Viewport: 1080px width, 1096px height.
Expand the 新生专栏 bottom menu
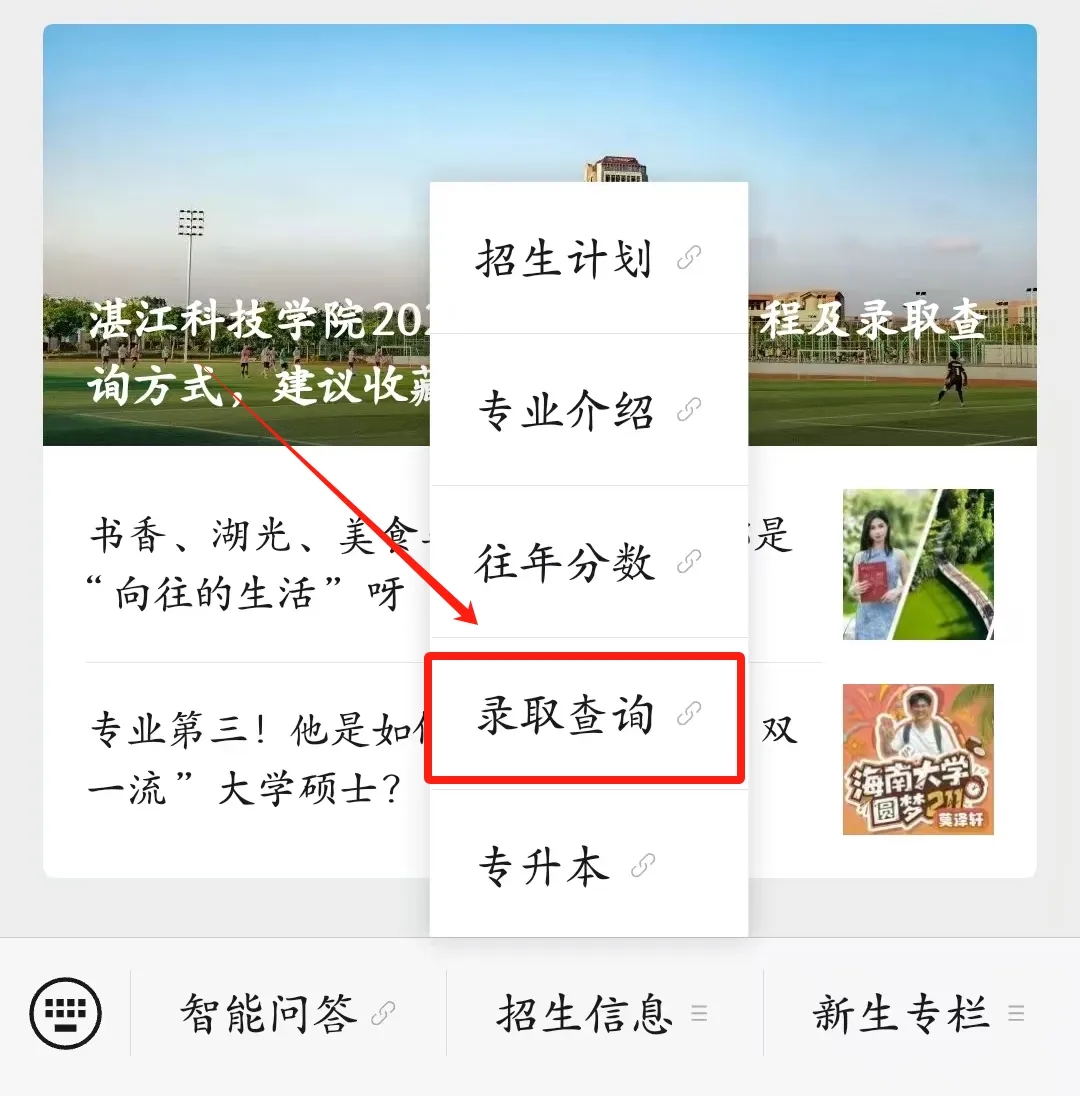(919, 1014)
